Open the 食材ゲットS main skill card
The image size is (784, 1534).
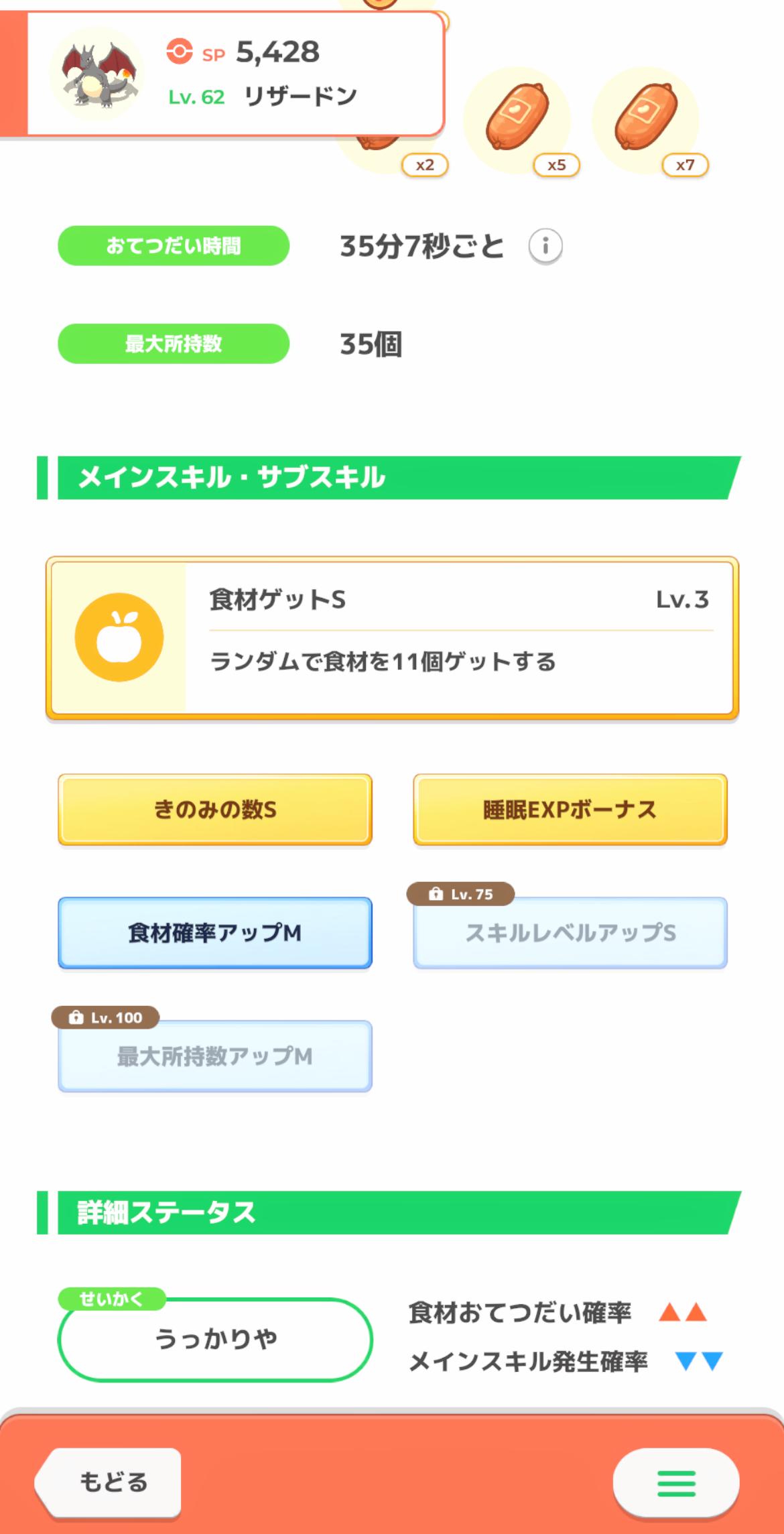392,637
